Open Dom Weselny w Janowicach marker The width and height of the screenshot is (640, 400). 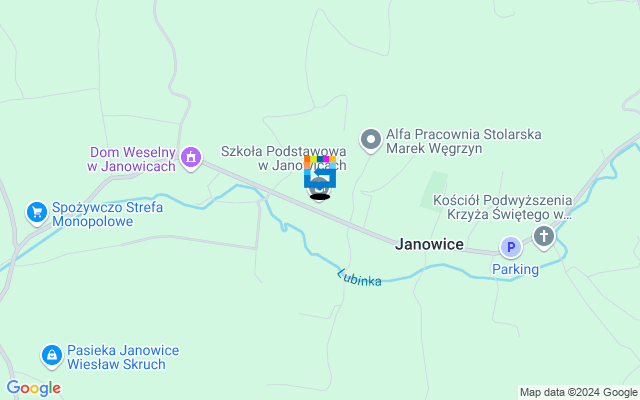[x=191, y=157]
